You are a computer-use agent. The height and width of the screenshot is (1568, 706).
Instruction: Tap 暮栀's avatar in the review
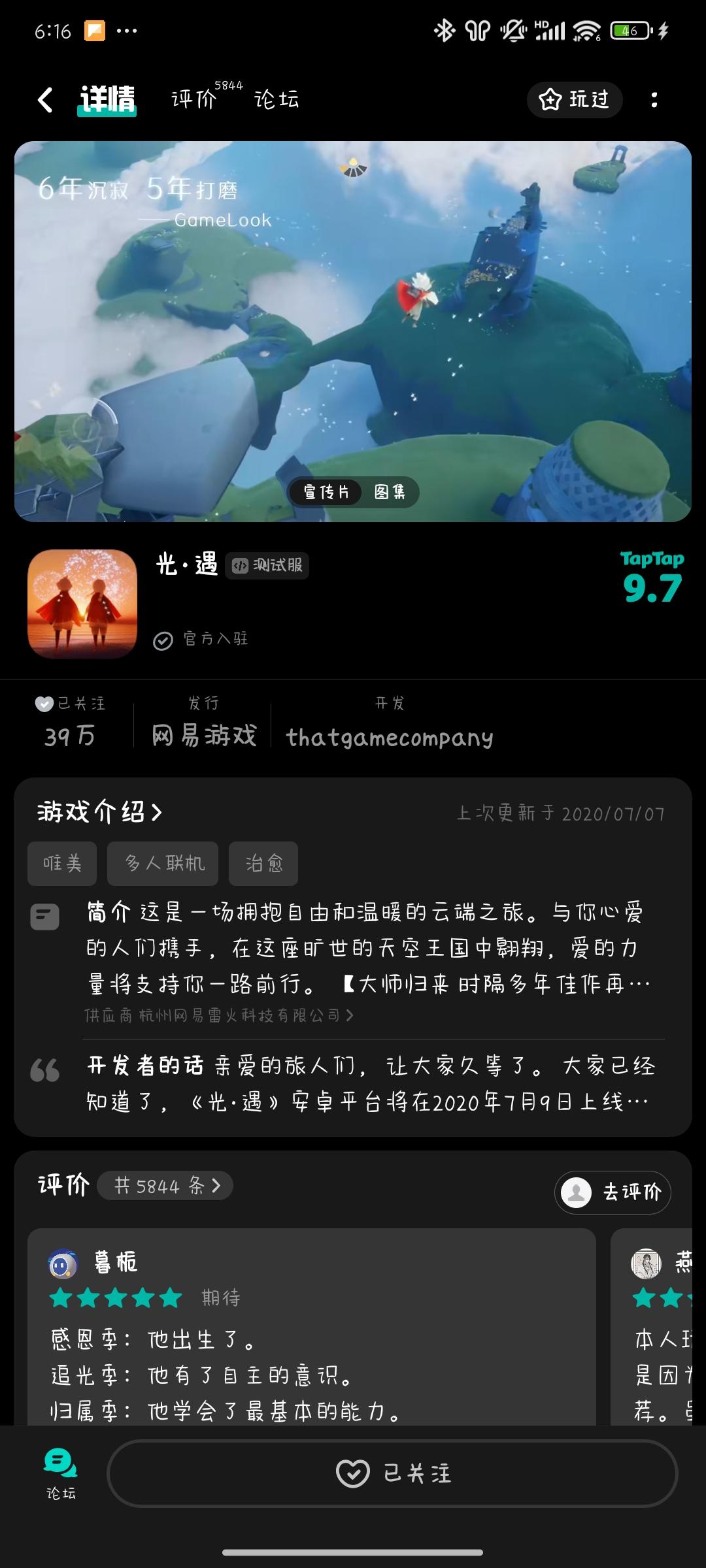[63, 1263]
